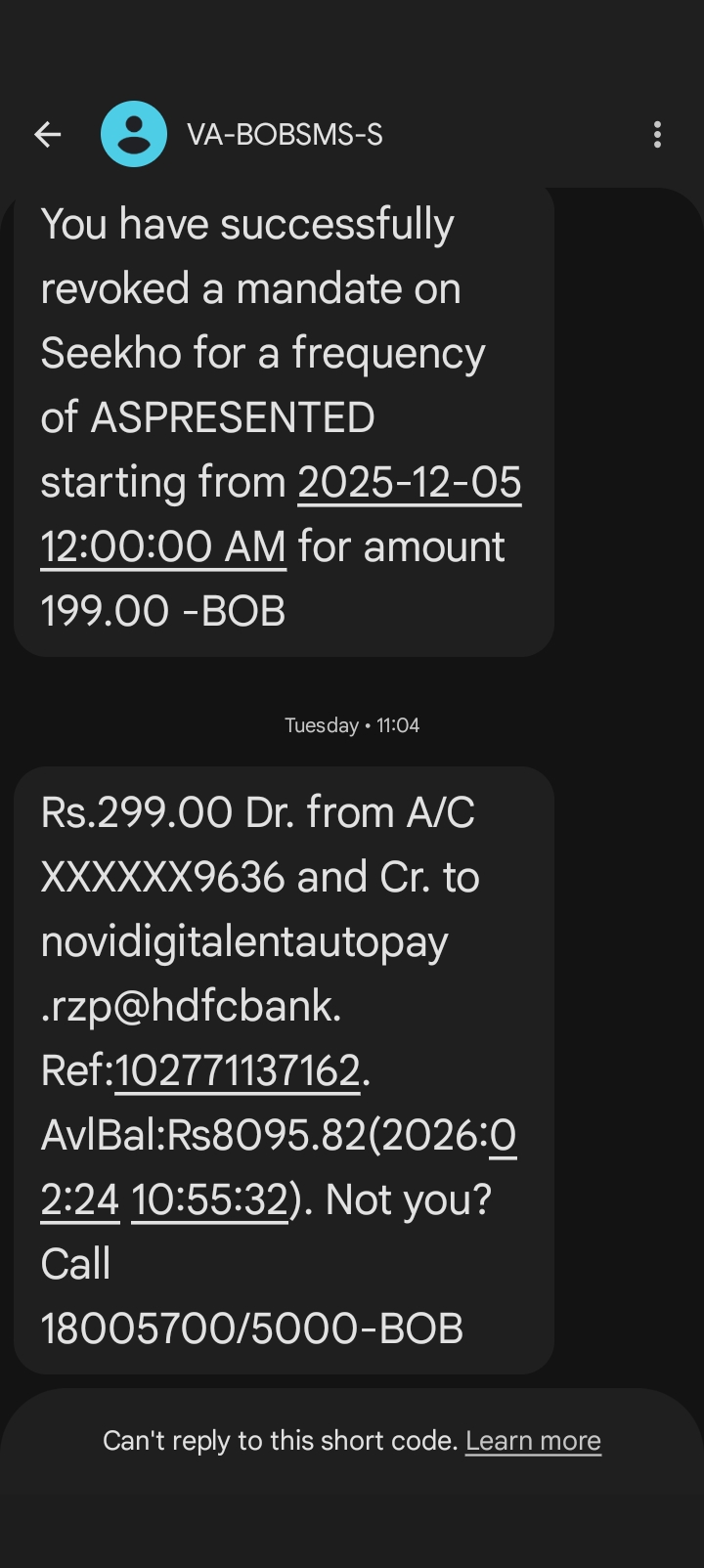Tap the underlined date 2025-12-05 12:00:00 AM
Image resolution: width=704 pixels, height=1568 pixels.
point(409,483)
